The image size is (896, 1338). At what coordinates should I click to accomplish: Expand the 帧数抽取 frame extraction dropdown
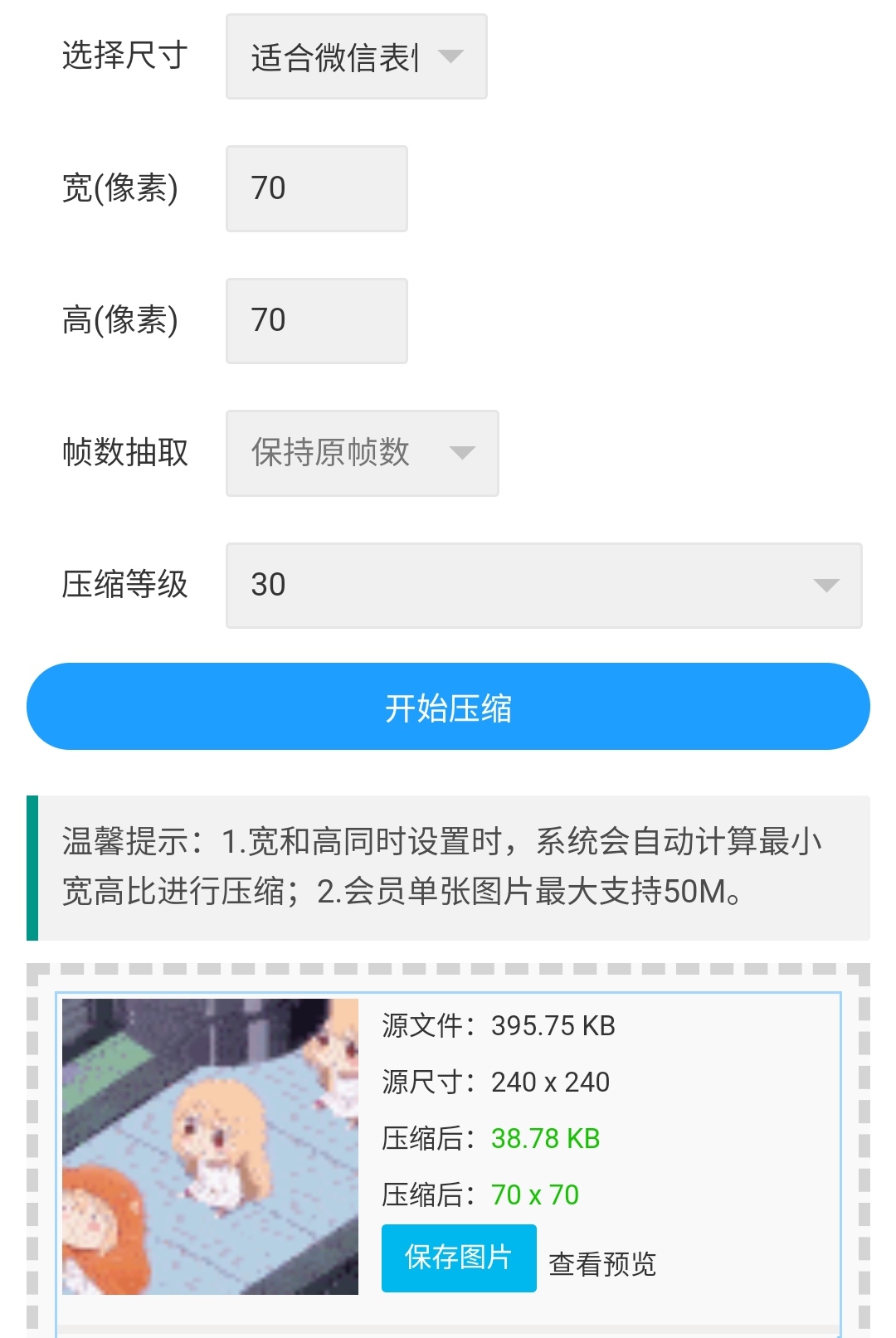click(362, 453)
